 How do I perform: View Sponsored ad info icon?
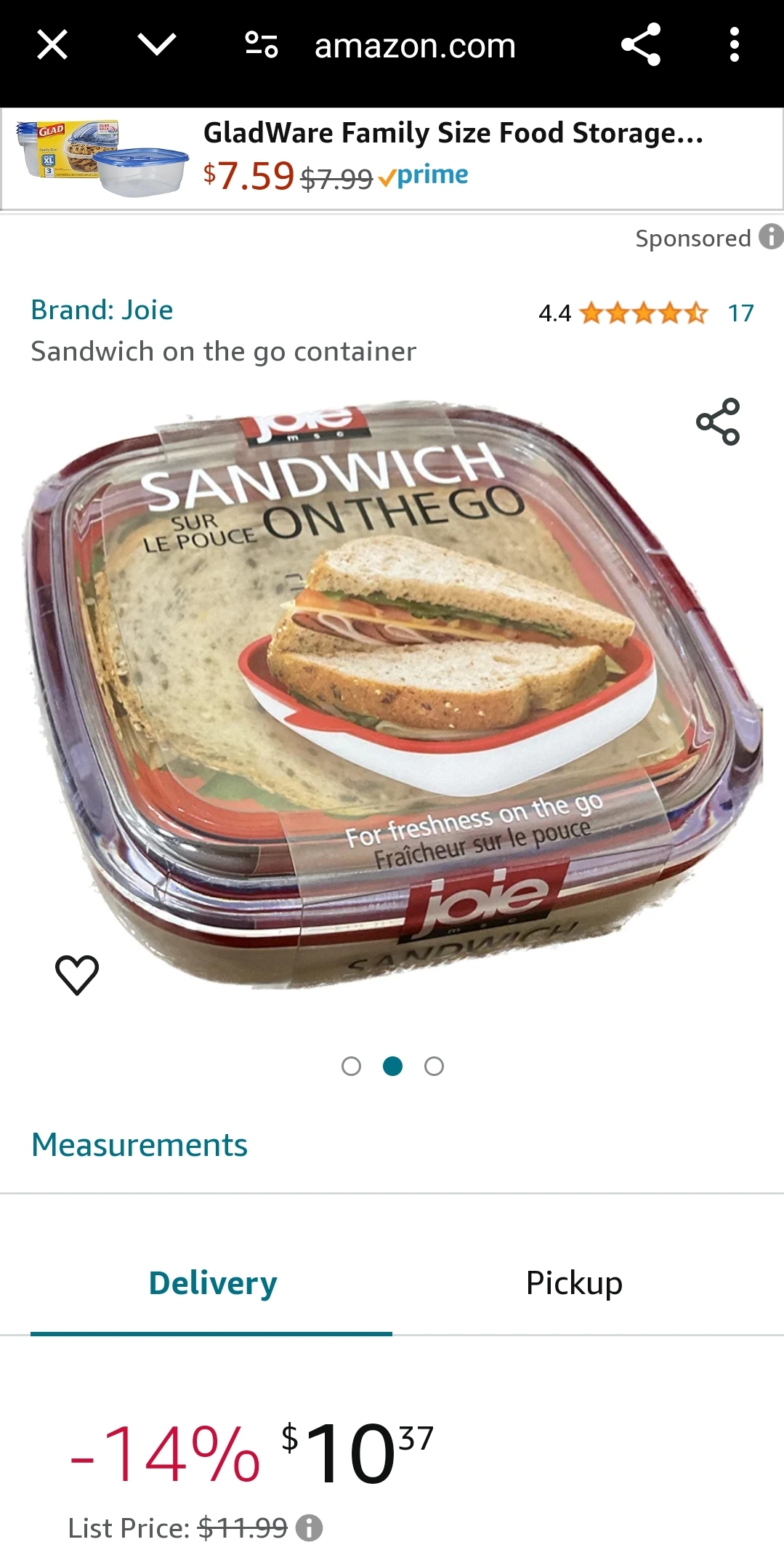point(770,237)
